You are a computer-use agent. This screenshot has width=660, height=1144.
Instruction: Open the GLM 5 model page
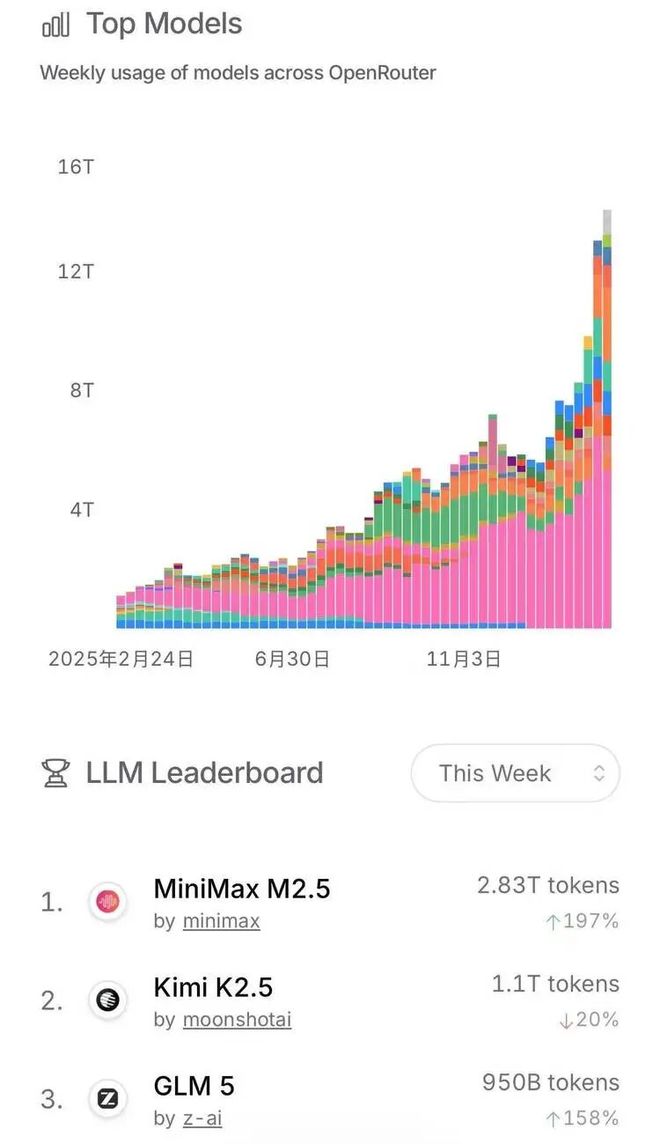(194, 1086)
